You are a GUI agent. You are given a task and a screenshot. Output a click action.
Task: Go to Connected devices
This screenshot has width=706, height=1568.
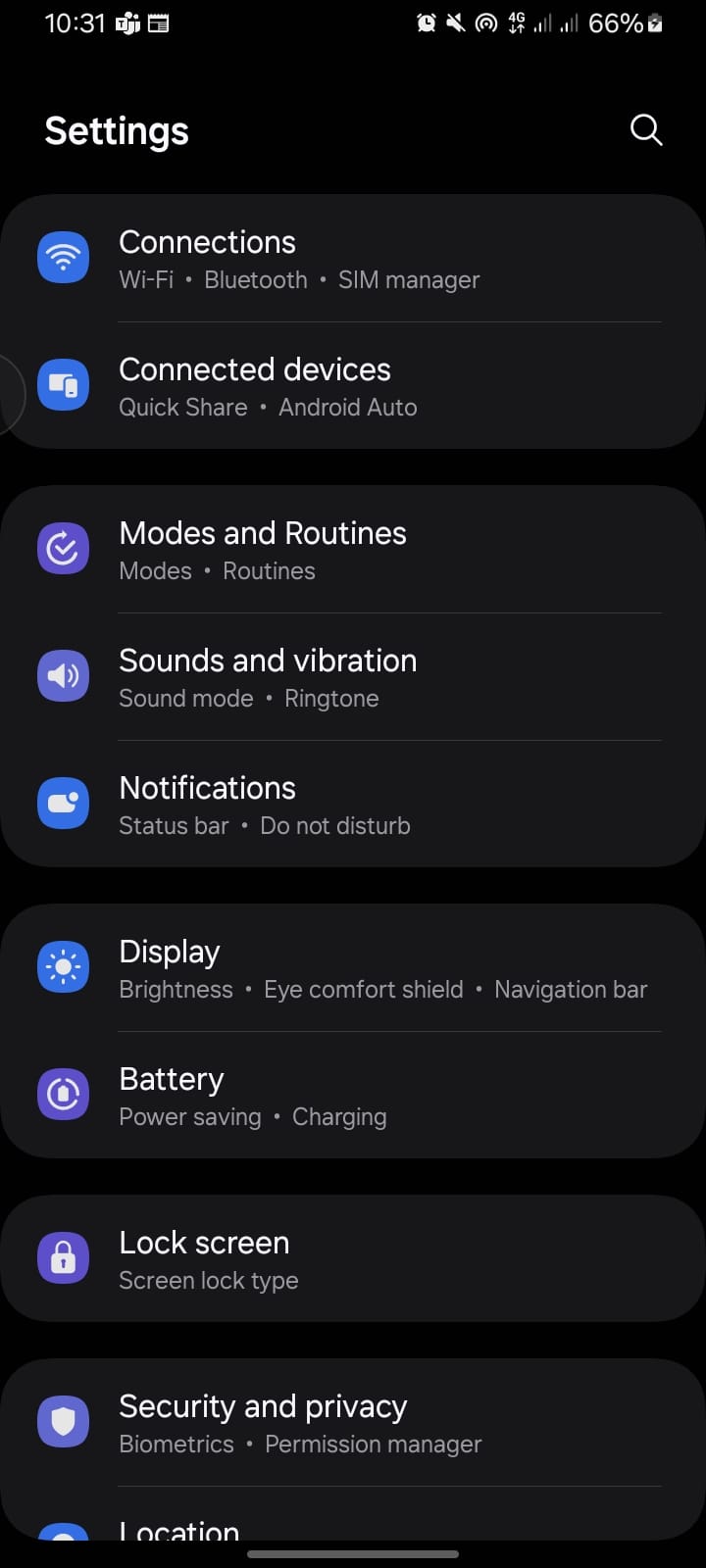coord(353,386)
